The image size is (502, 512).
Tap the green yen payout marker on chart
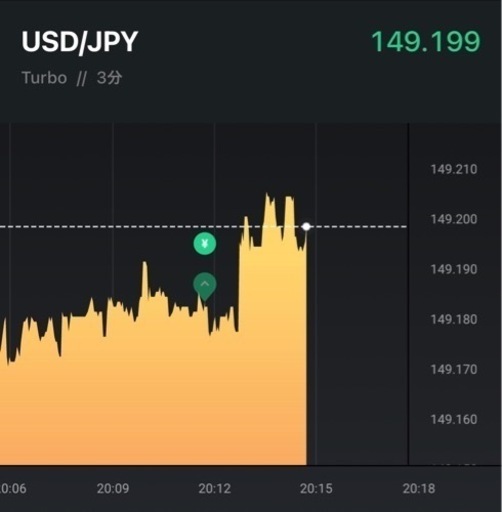205,244
